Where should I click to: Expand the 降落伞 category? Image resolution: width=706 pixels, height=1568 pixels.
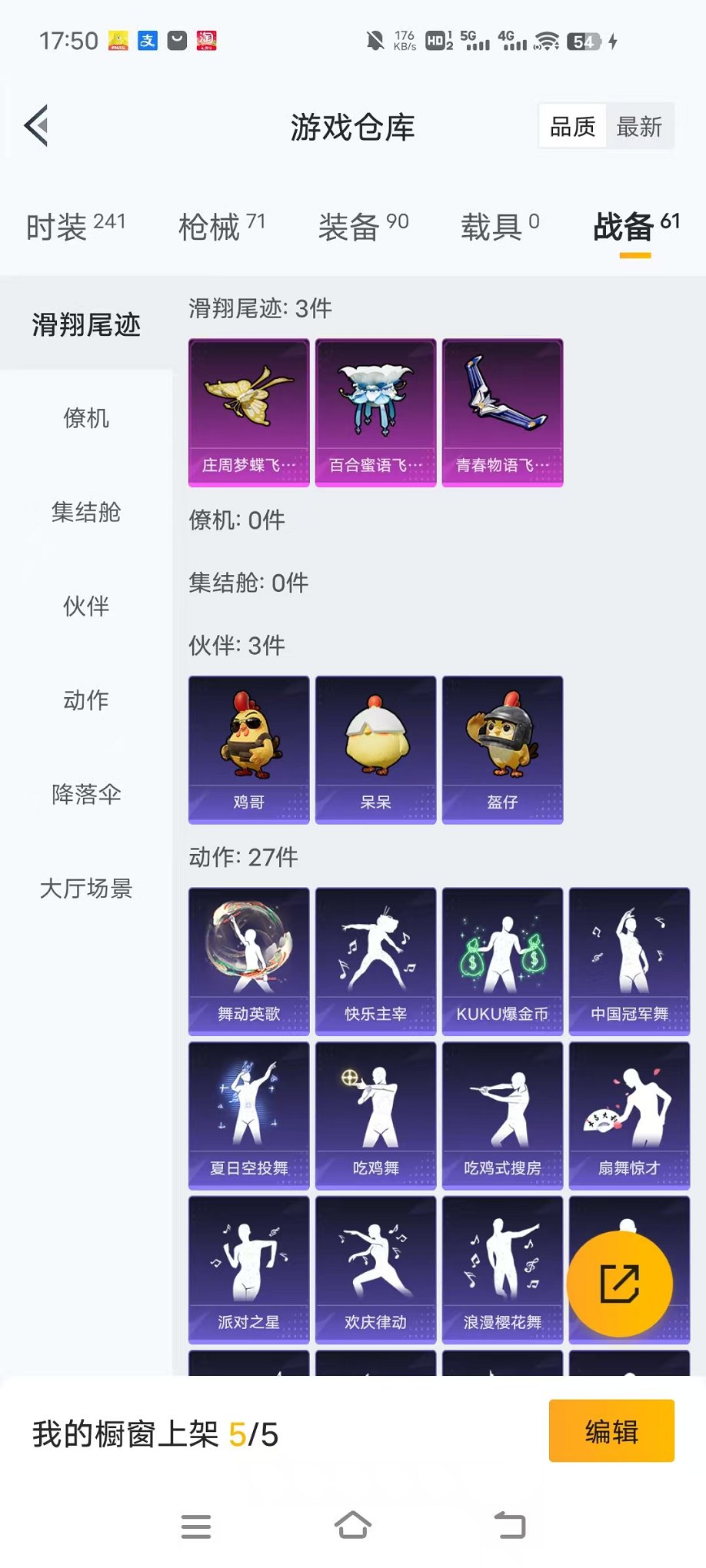(87, 796)
